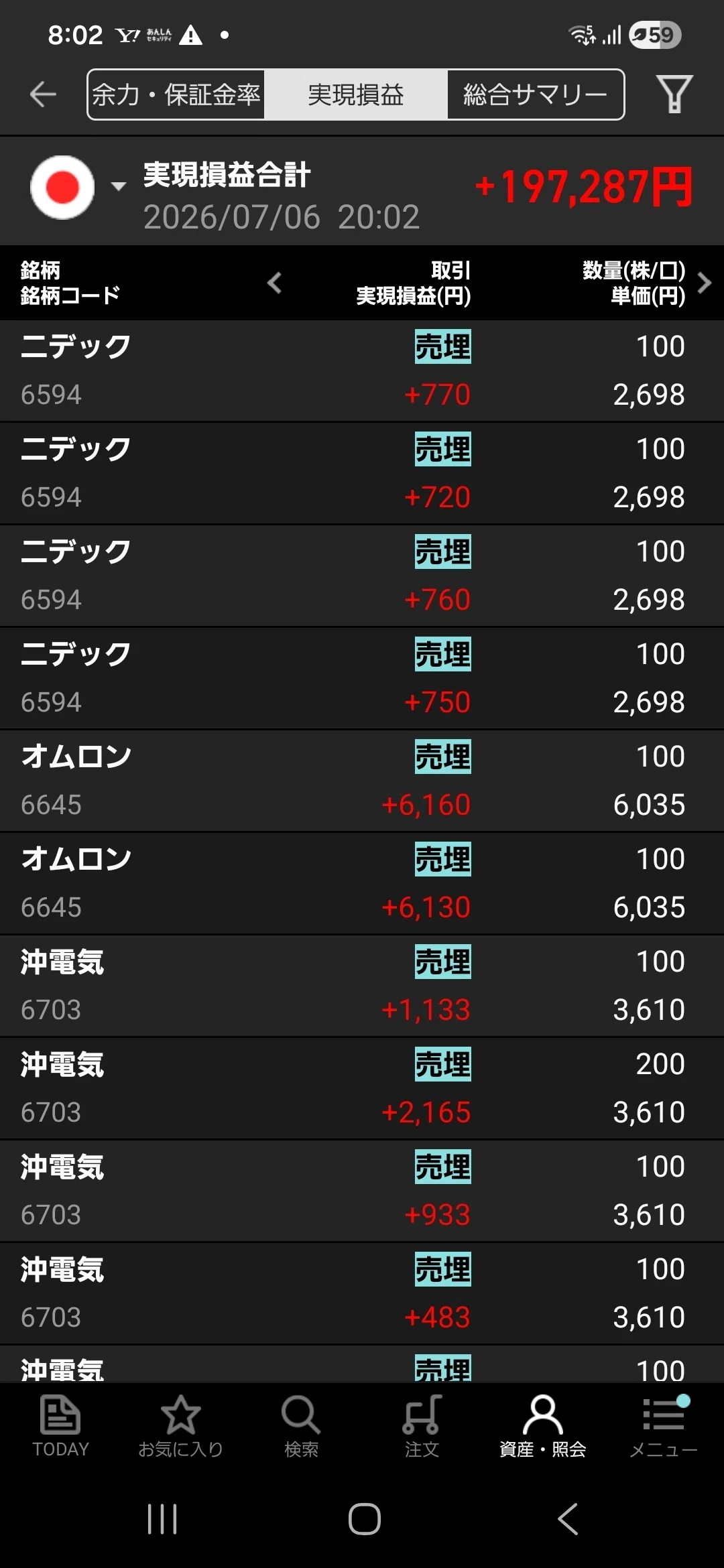Go back with the top-left arrow
This screenshot has width=724, height=1568.
tap(43, 94)
